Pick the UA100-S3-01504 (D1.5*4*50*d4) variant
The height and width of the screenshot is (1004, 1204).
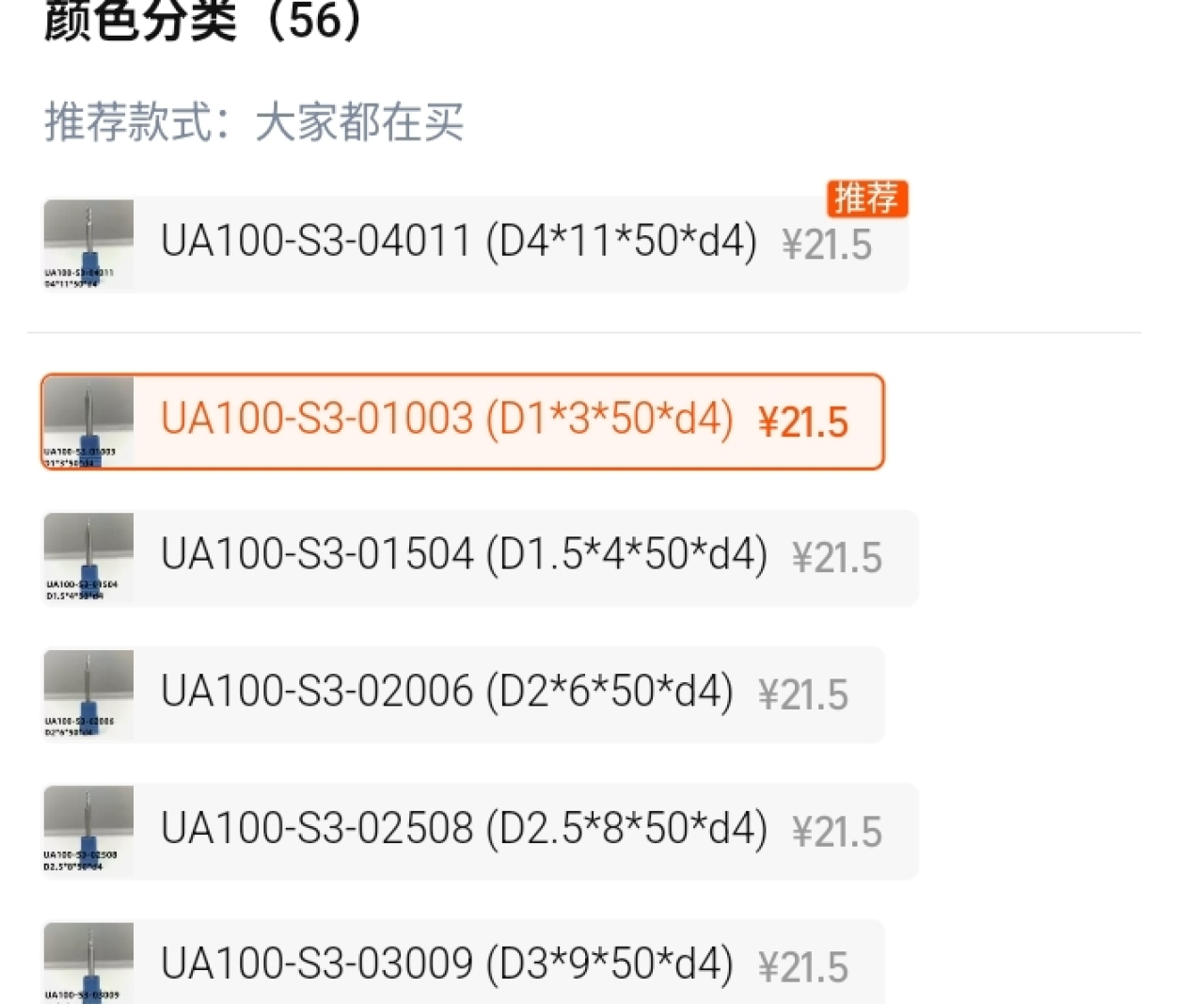[x=480, y=557]
